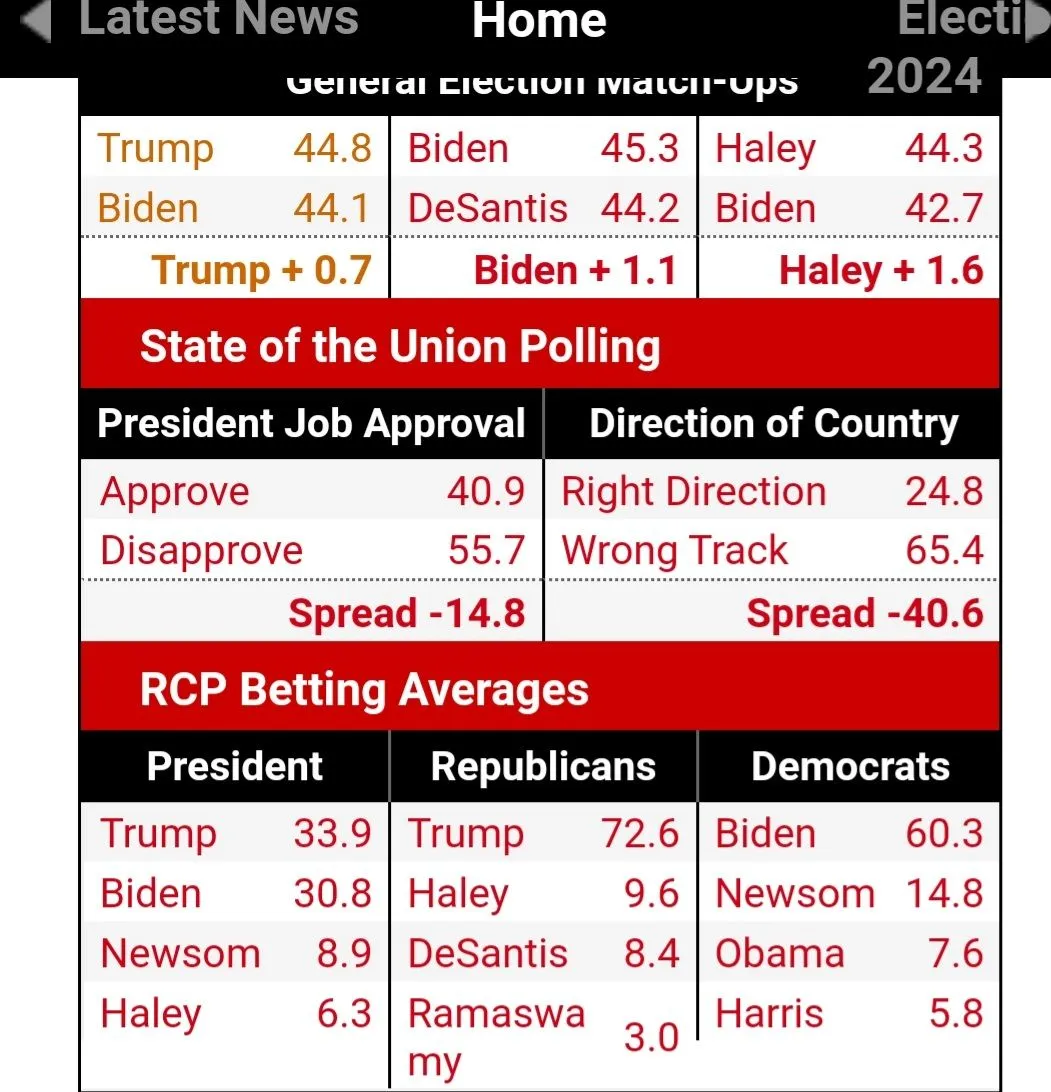The width and height of the screenshot is (1051, 1092).
Task: Open the Haley vs Biden match-up polls
Action: (849, 209)
